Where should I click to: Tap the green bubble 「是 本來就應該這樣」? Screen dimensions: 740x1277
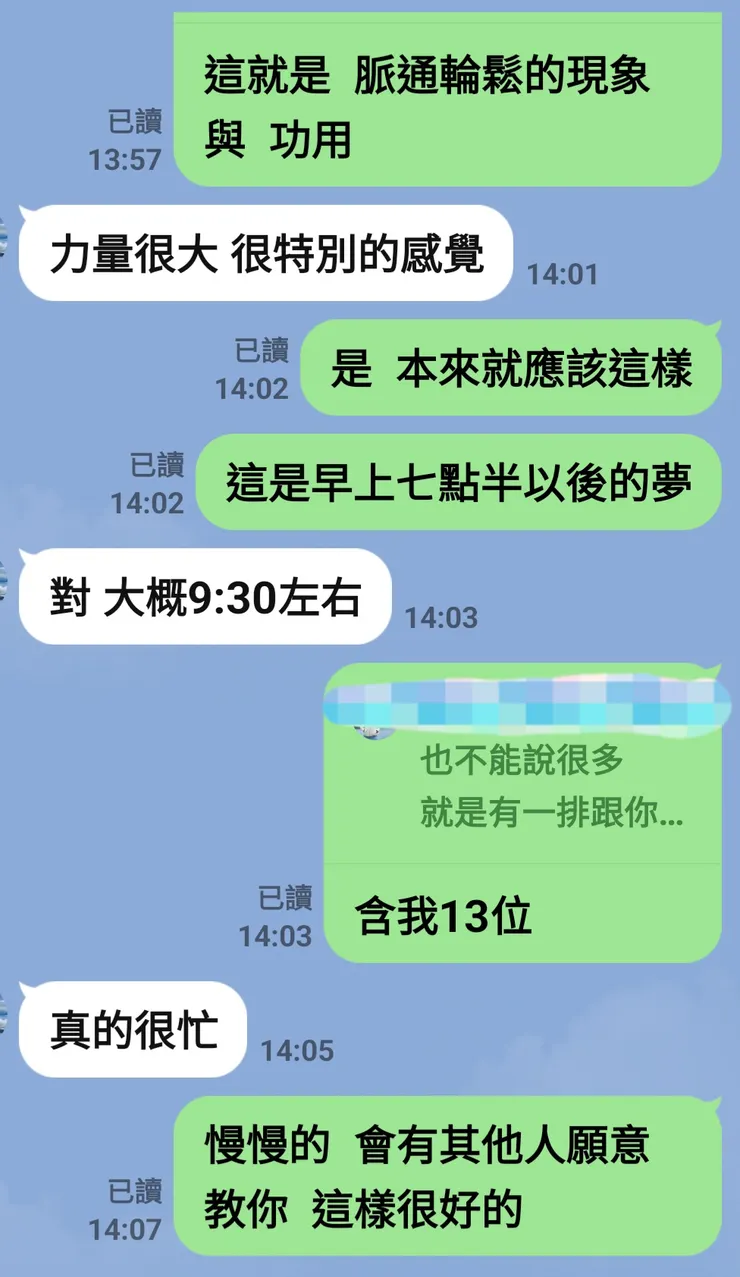[510, 368]
